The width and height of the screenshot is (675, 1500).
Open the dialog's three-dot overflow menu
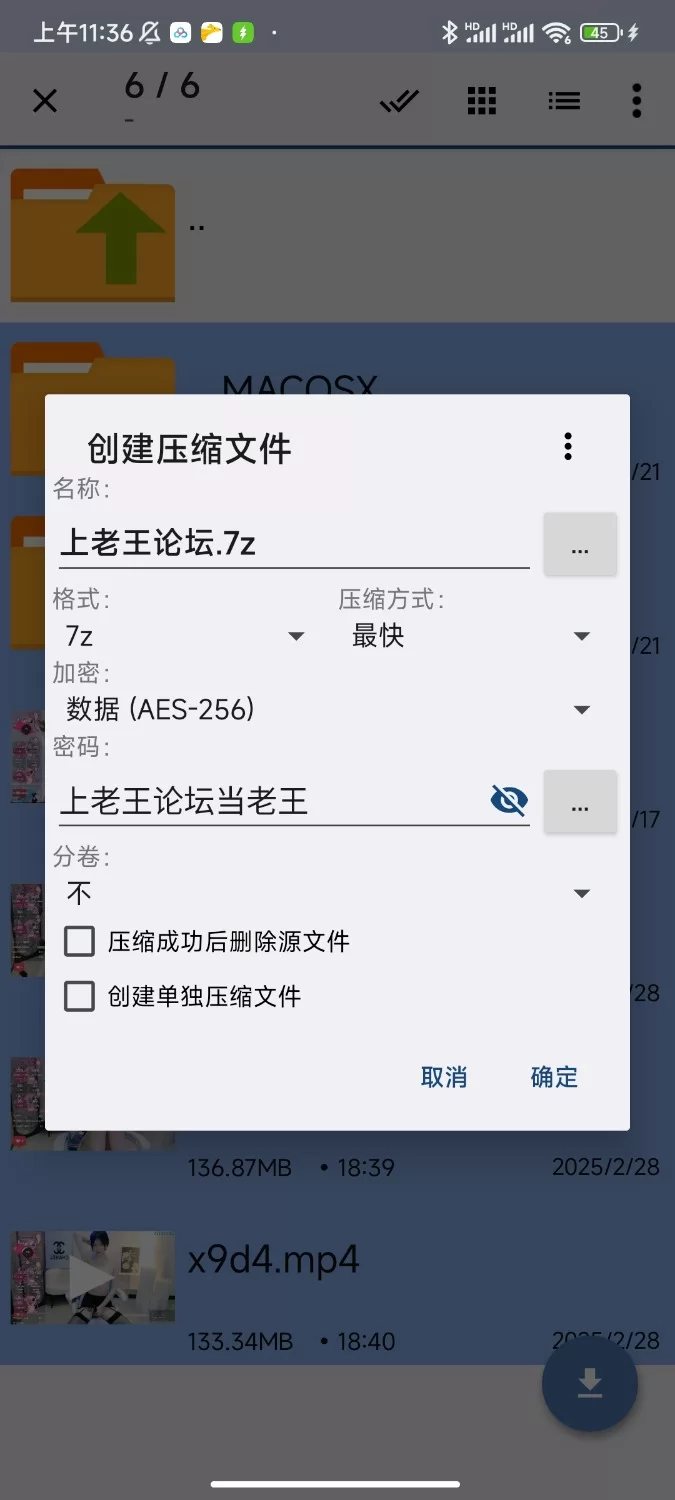(568, 446)
